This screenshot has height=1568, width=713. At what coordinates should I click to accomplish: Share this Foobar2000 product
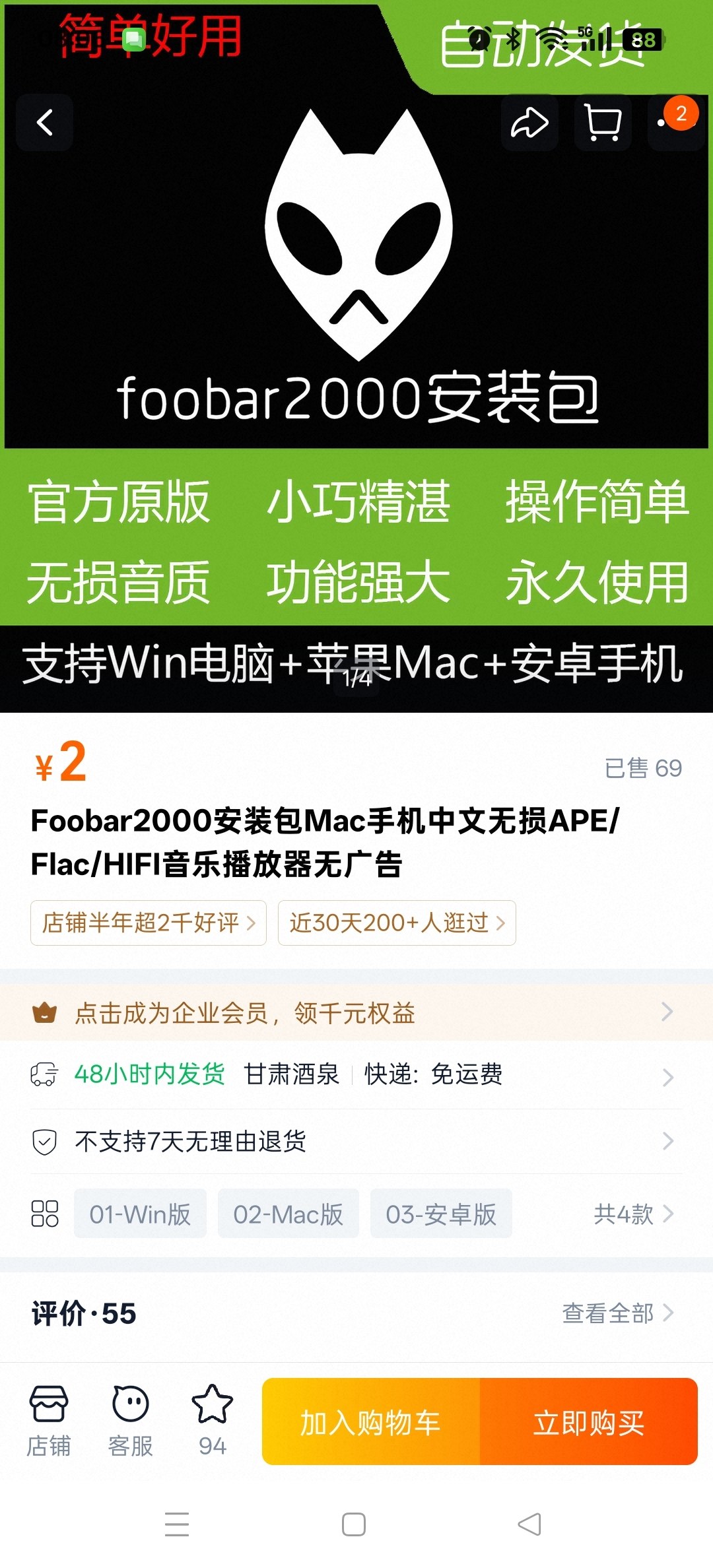point(529,123)
